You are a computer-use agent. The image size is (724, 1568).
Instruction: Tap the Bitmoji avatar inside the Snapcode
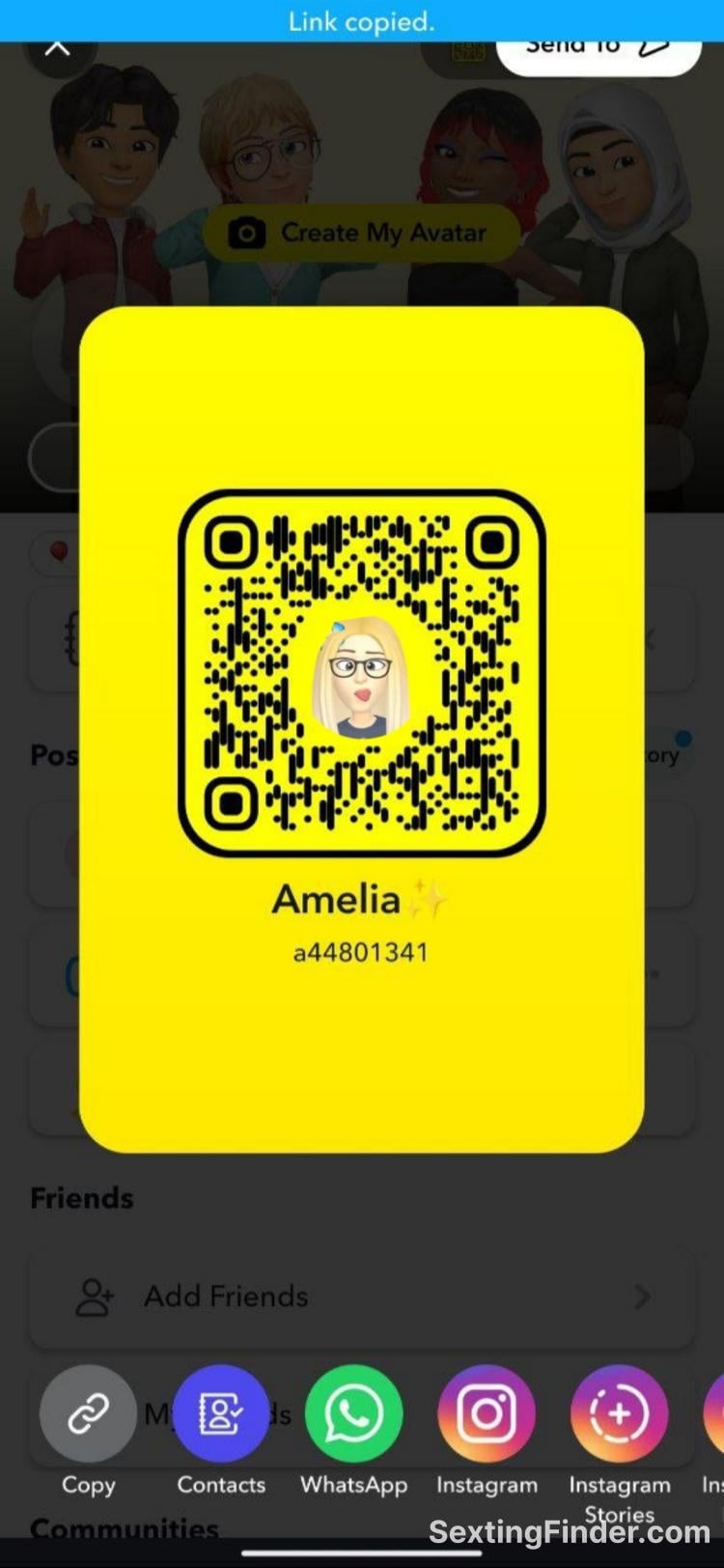pyautogui.click(x=360, y=676)
